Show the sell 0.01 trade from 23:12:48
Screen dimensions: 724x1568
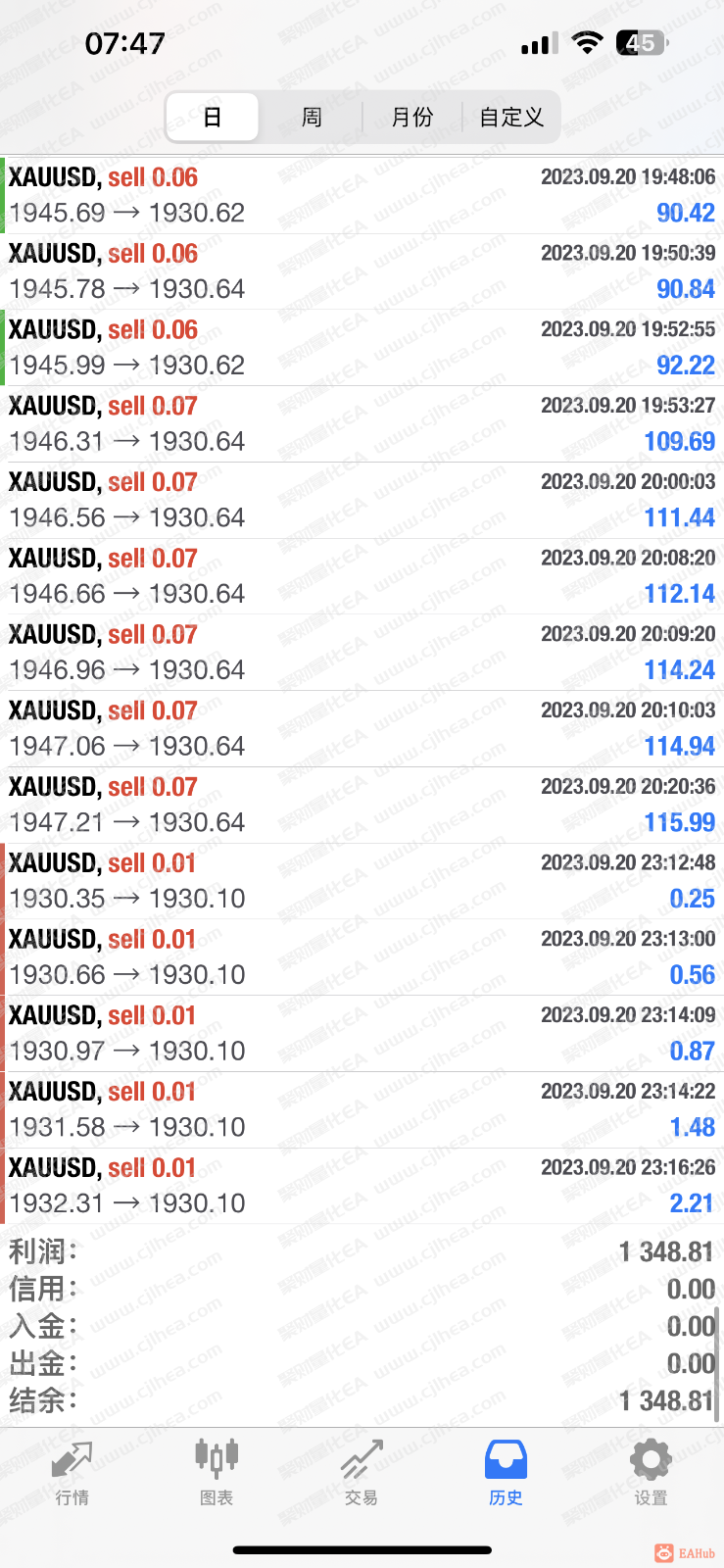pos(362,881)
